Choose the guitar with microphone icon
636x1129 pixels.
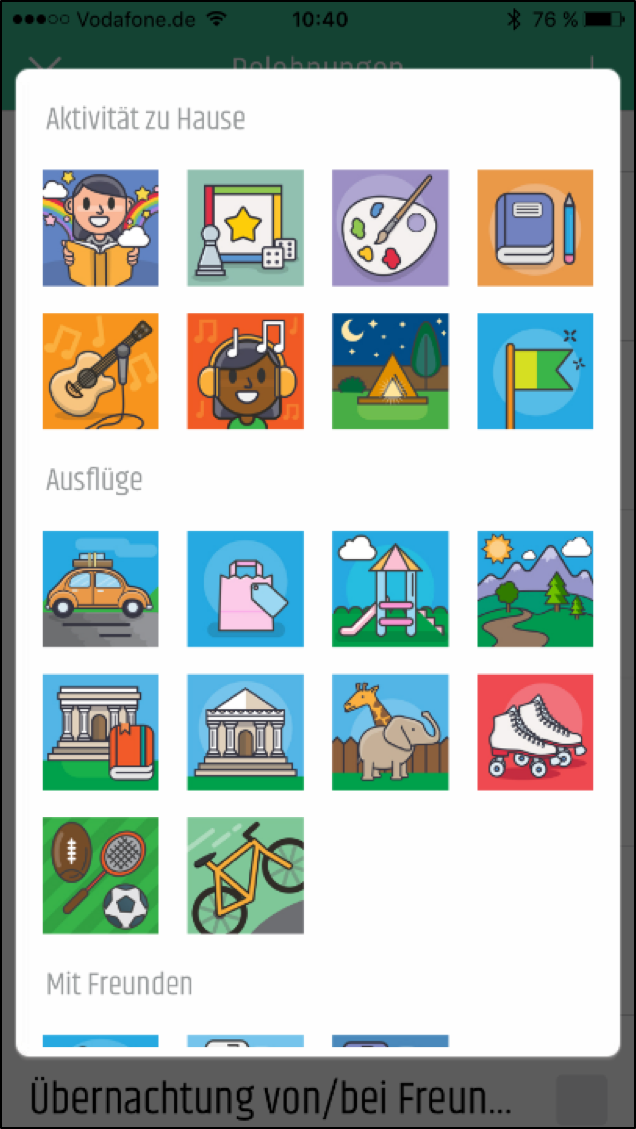click(100, 371)
